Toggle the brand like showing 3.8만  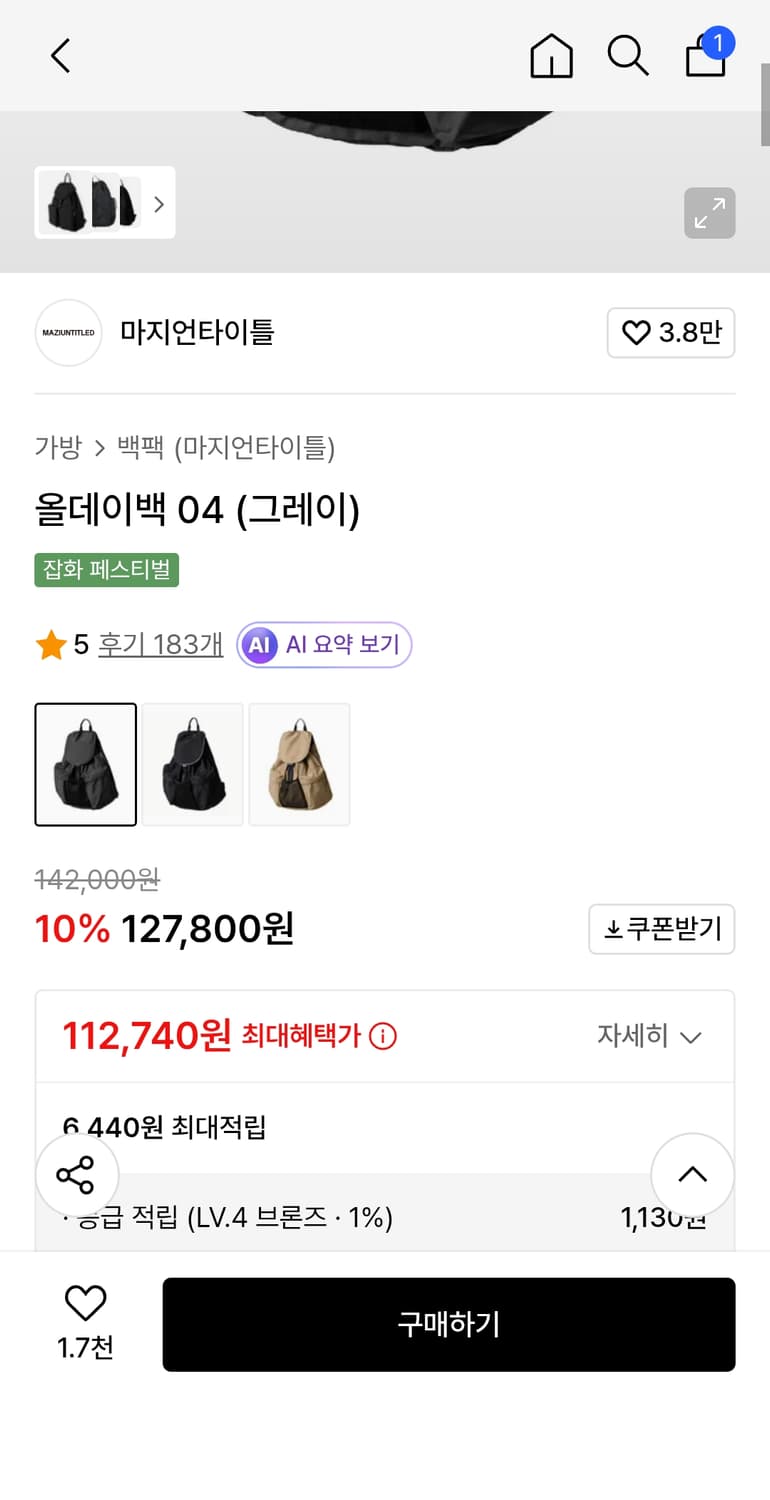coord(670,332)
